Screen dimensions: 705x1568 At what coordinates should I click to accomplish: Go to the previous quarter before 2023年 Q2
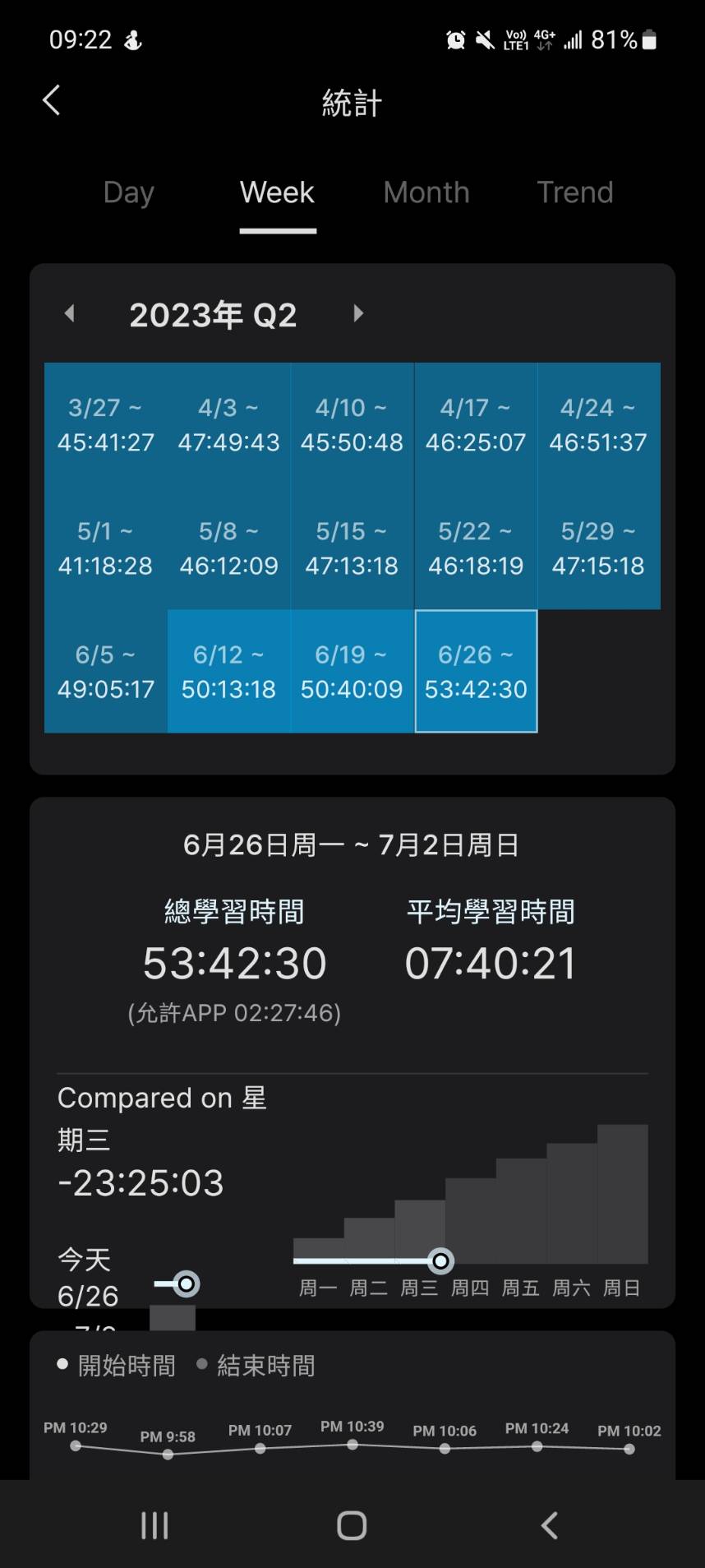pos(70,313)
